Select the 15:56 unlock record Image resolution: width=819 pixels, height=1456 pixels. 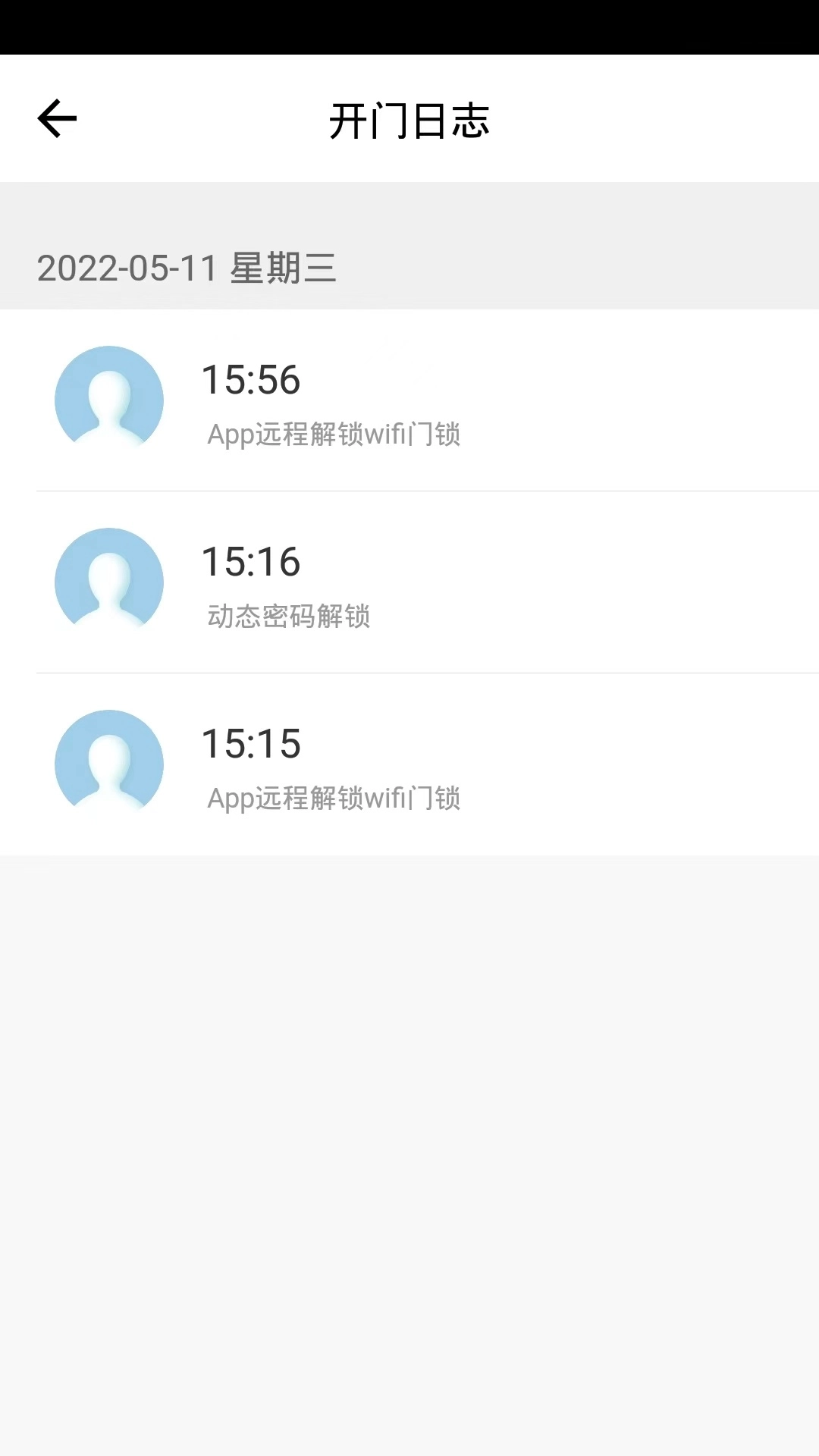coord(409,400)
